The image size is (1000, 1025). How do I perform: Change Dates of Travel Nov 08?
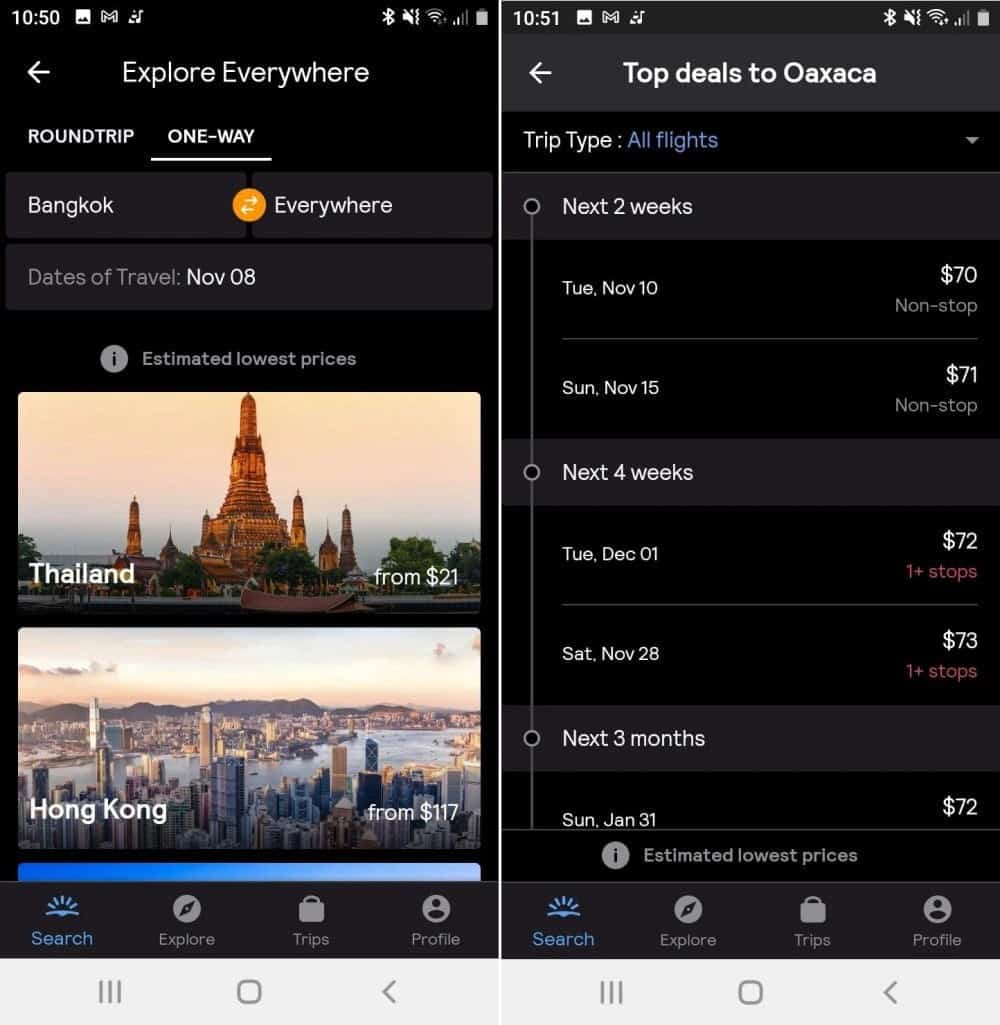point(249,277)
